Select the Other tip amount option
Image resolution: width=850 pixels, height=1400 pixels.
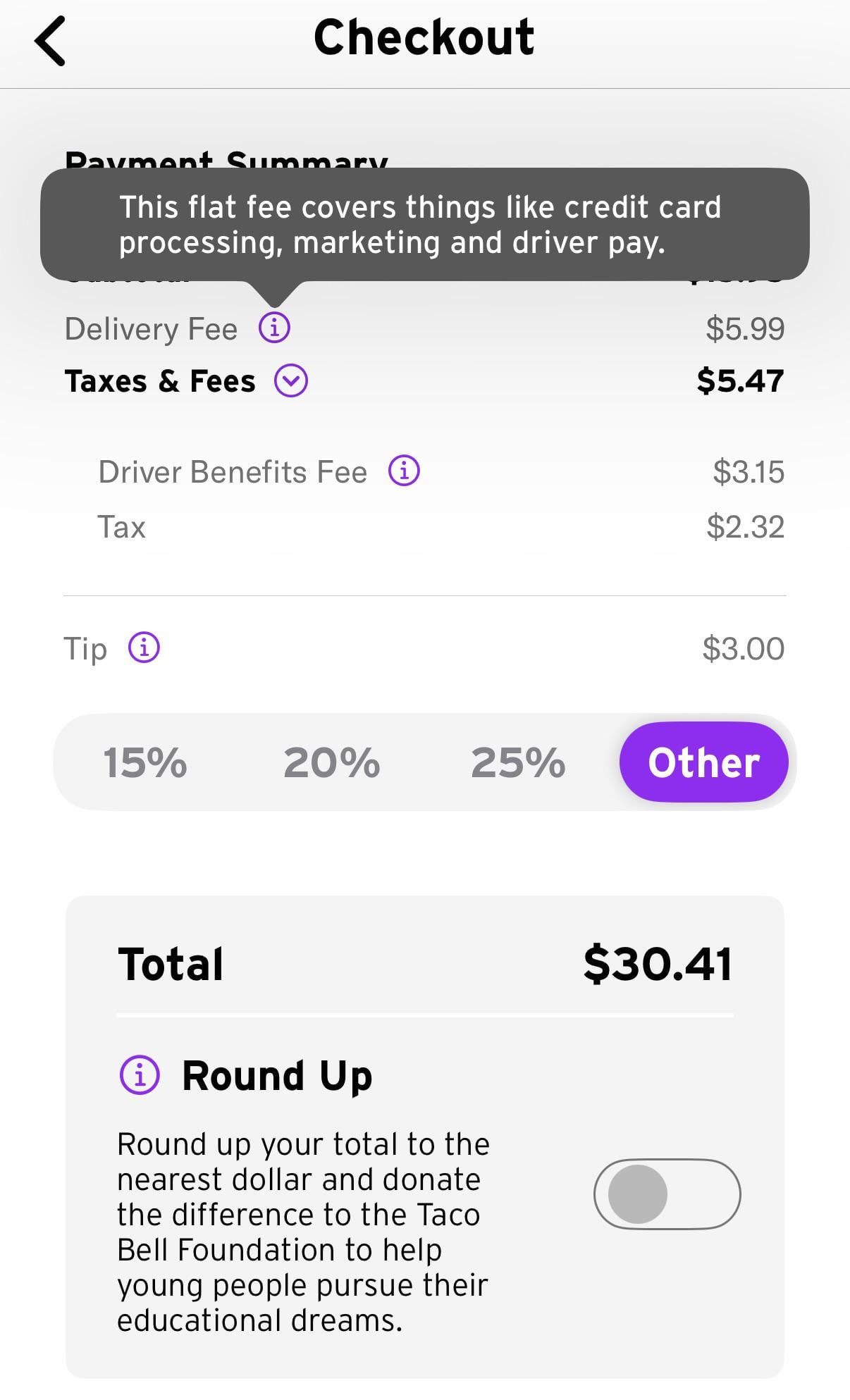(x=703, y=762)
